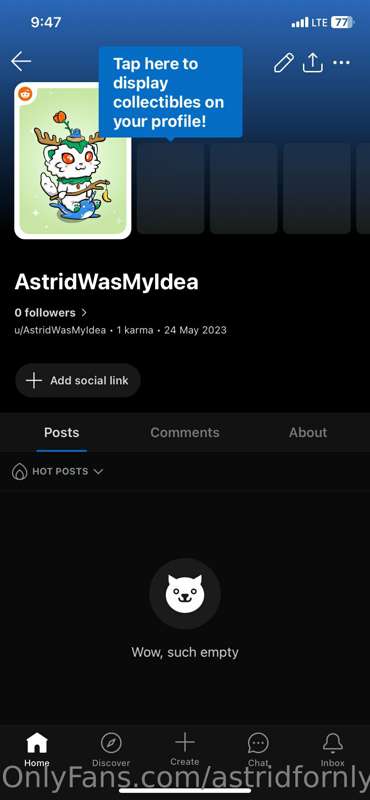Open the avatar collectible card
The width and height of the screenshot is (370, 800).
point(72,161)
